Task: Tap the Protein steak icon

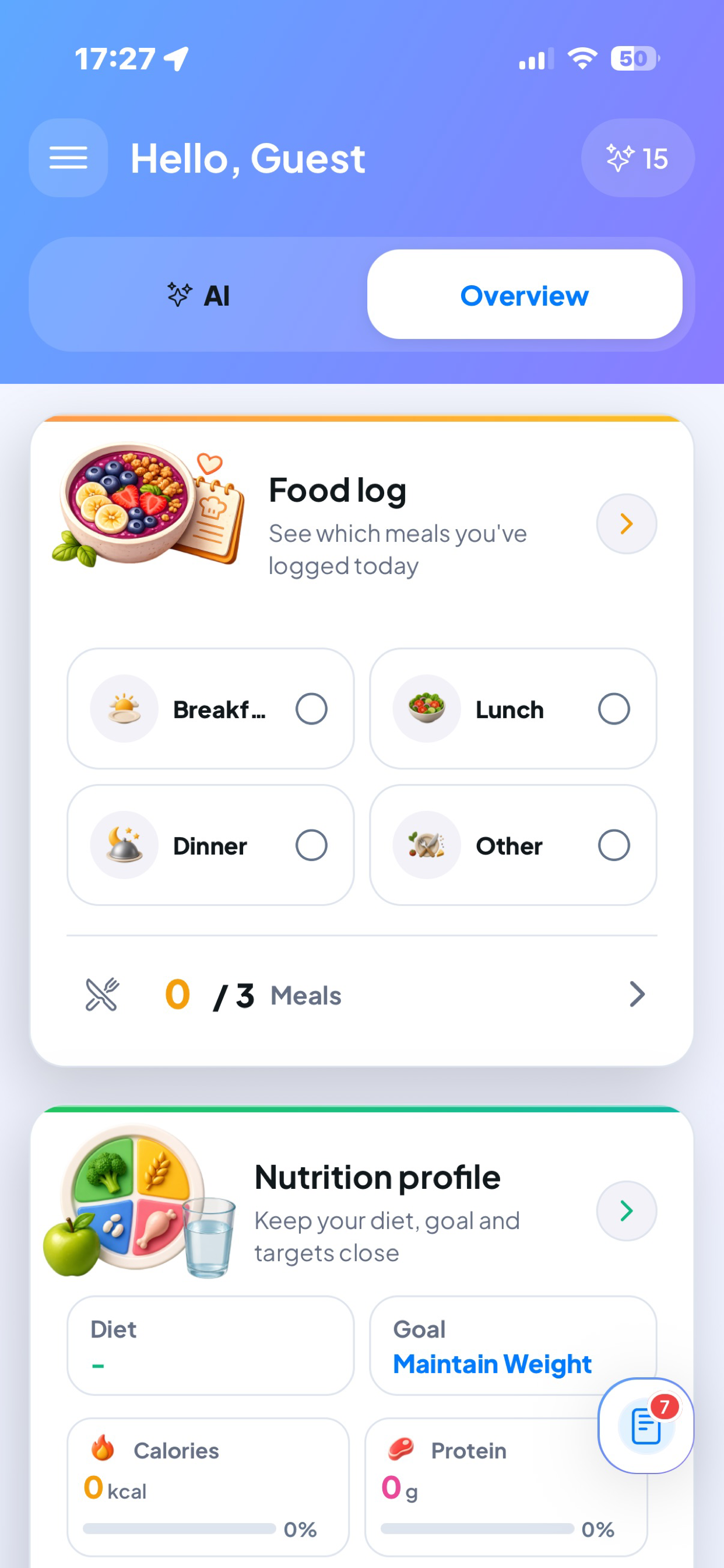Action: click(403, 1450)
